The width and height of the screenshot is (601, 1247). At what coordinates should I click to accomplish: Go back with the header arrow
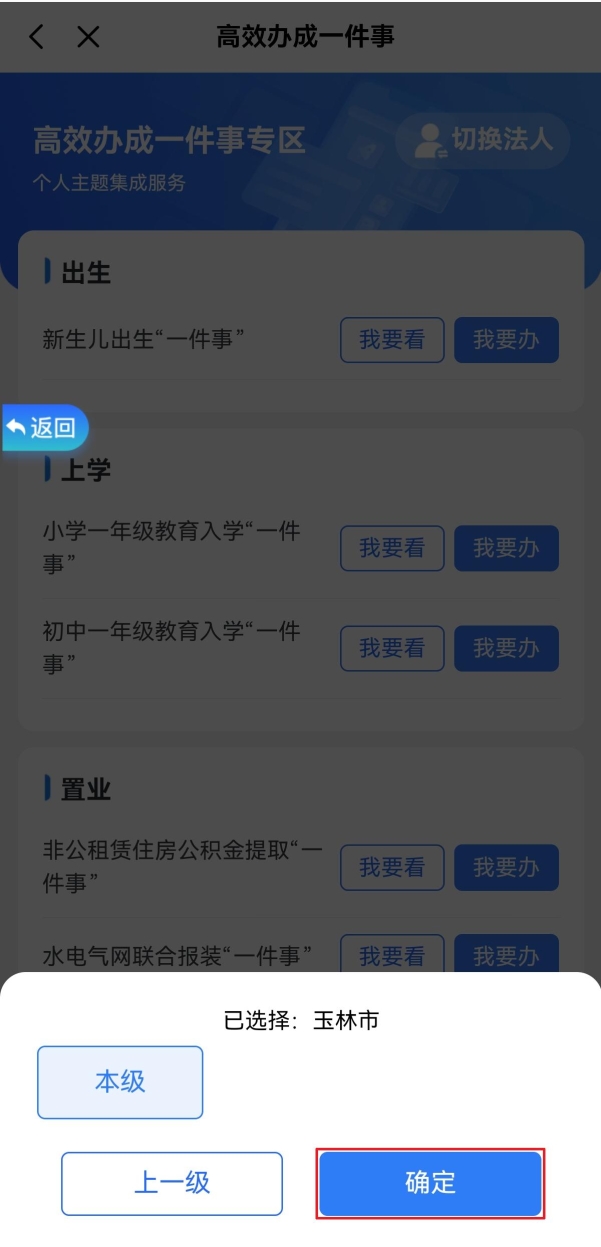click(37, 37)
